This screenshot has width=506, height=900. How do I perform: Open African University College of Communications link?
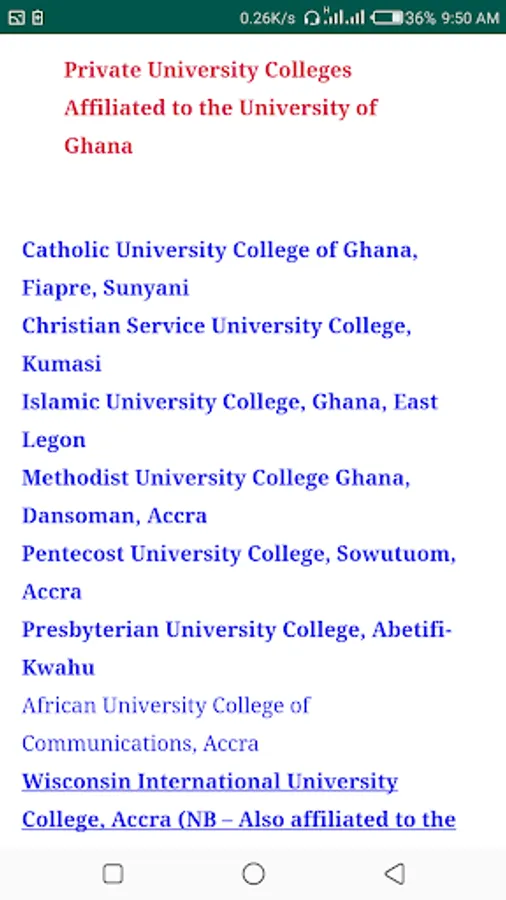tap(166, 724)
